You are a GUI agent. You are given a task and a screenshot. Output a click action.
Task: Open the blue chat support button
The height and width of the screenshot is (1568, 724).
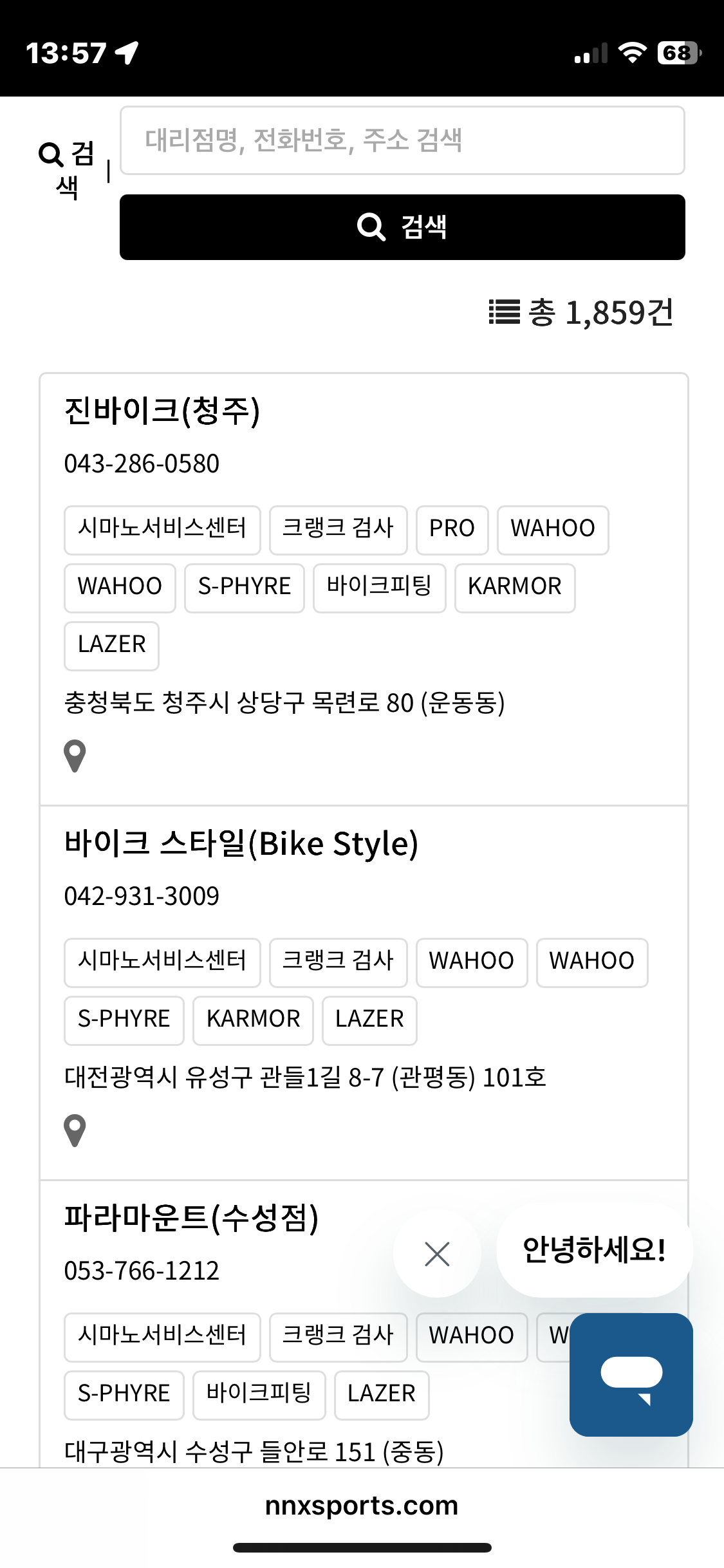(631, 1374)
